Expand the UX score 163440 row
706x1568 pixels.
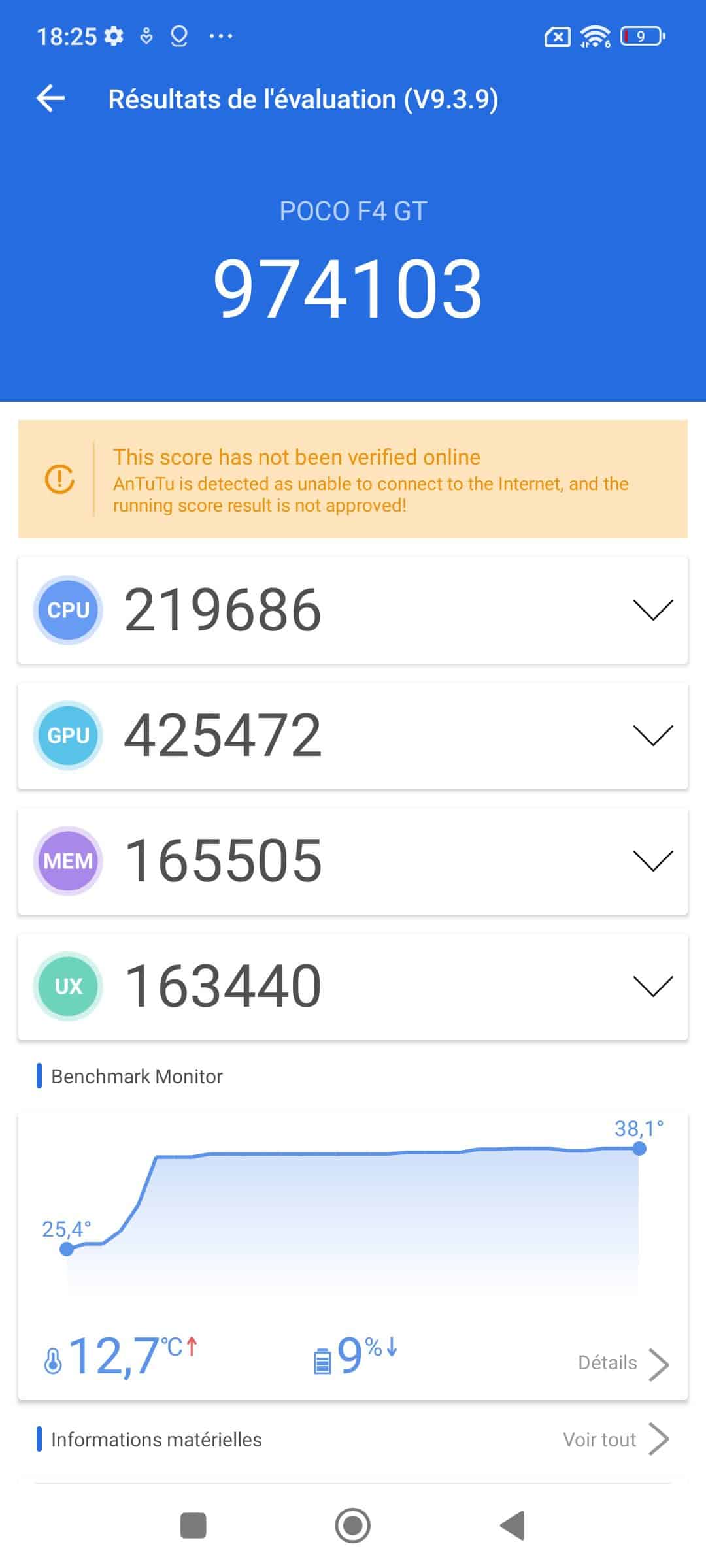click(x=353, y=986)
